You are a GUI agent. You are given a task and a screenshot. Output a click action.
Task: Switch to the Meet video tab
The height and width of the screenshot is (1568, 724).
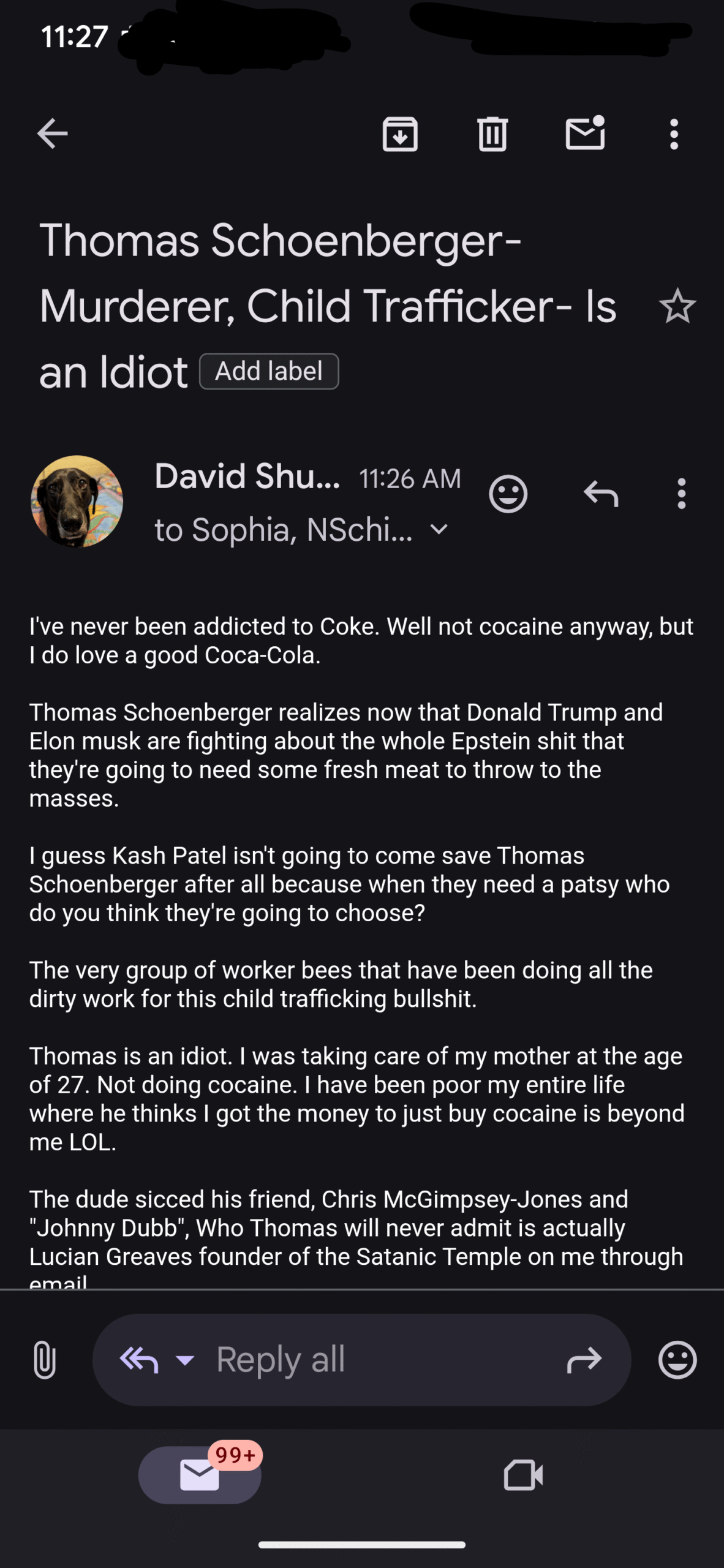(523, 1475)
